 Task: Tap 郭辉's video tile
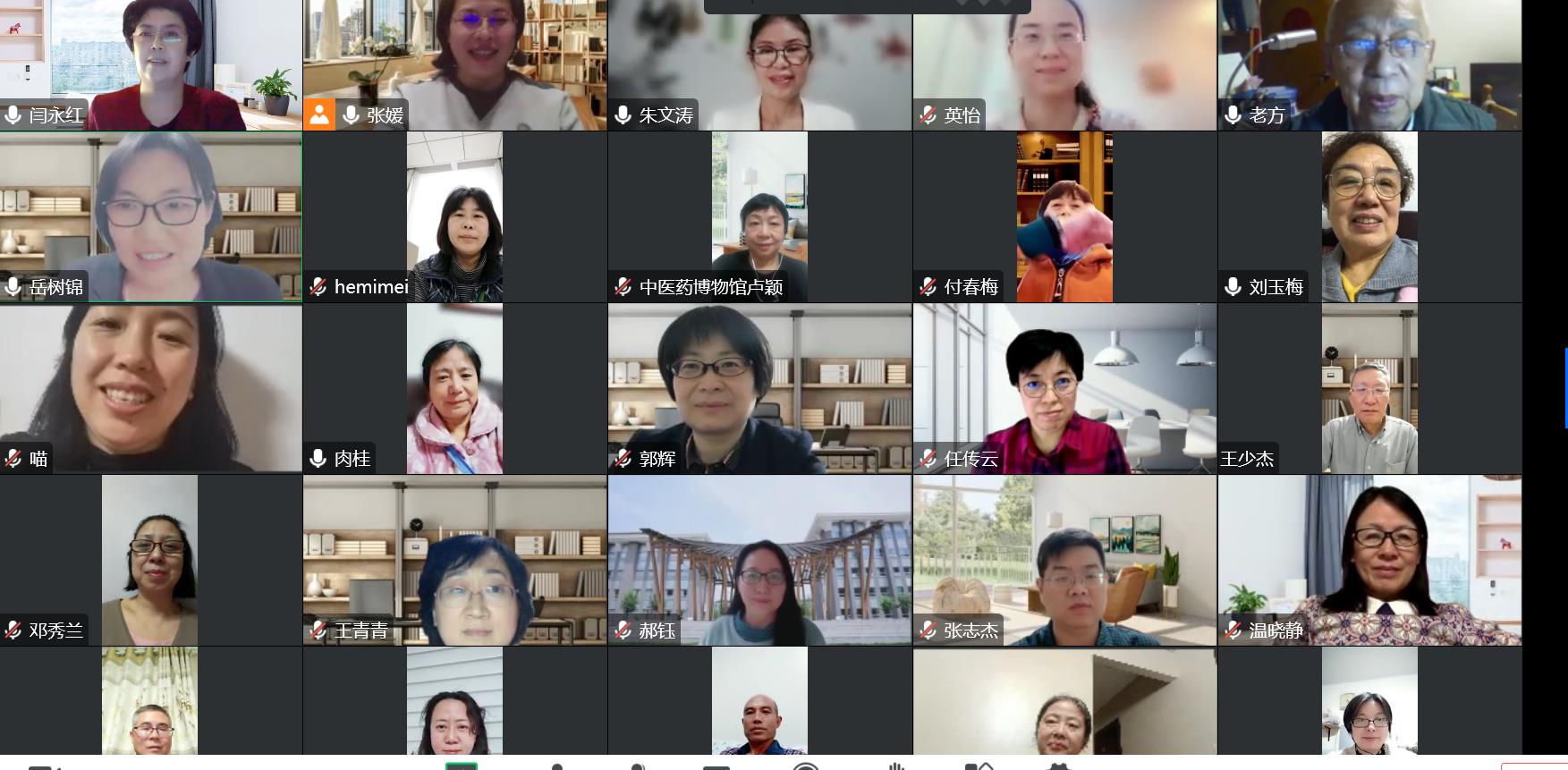coord(759,388)
